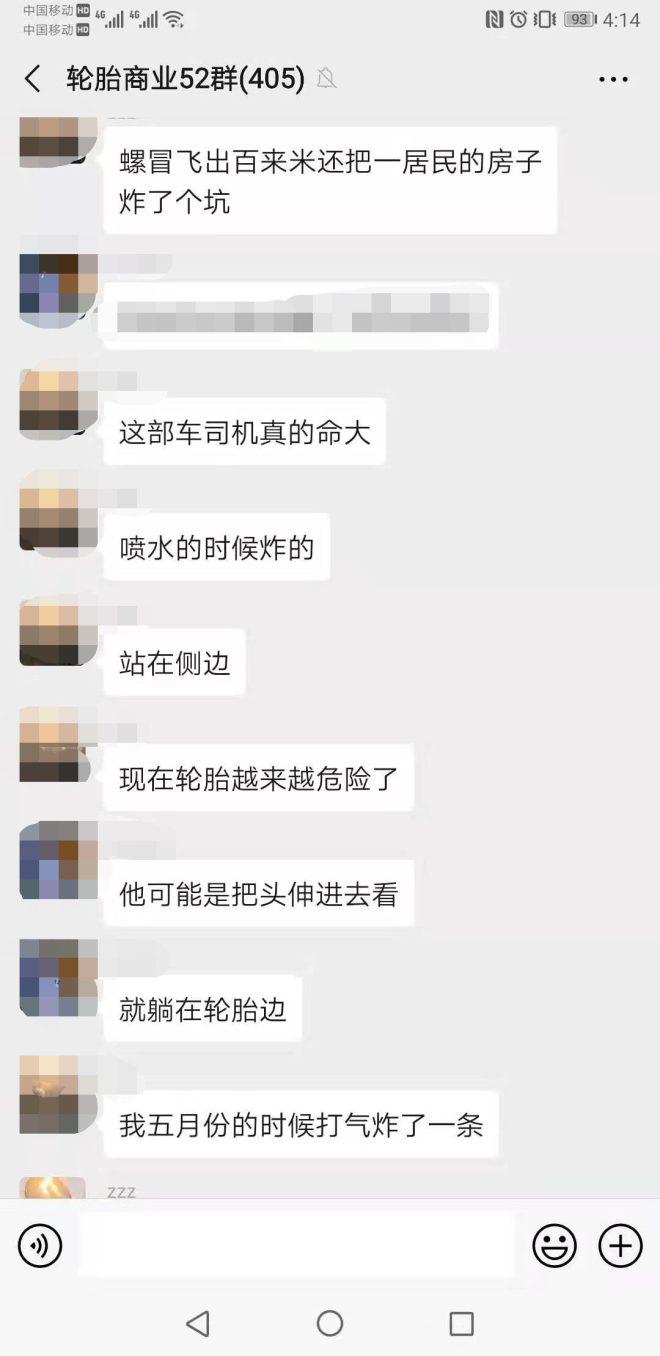This screenshot has width=660, height=1356.
Task: Tap system home button
Action: 330,1324
